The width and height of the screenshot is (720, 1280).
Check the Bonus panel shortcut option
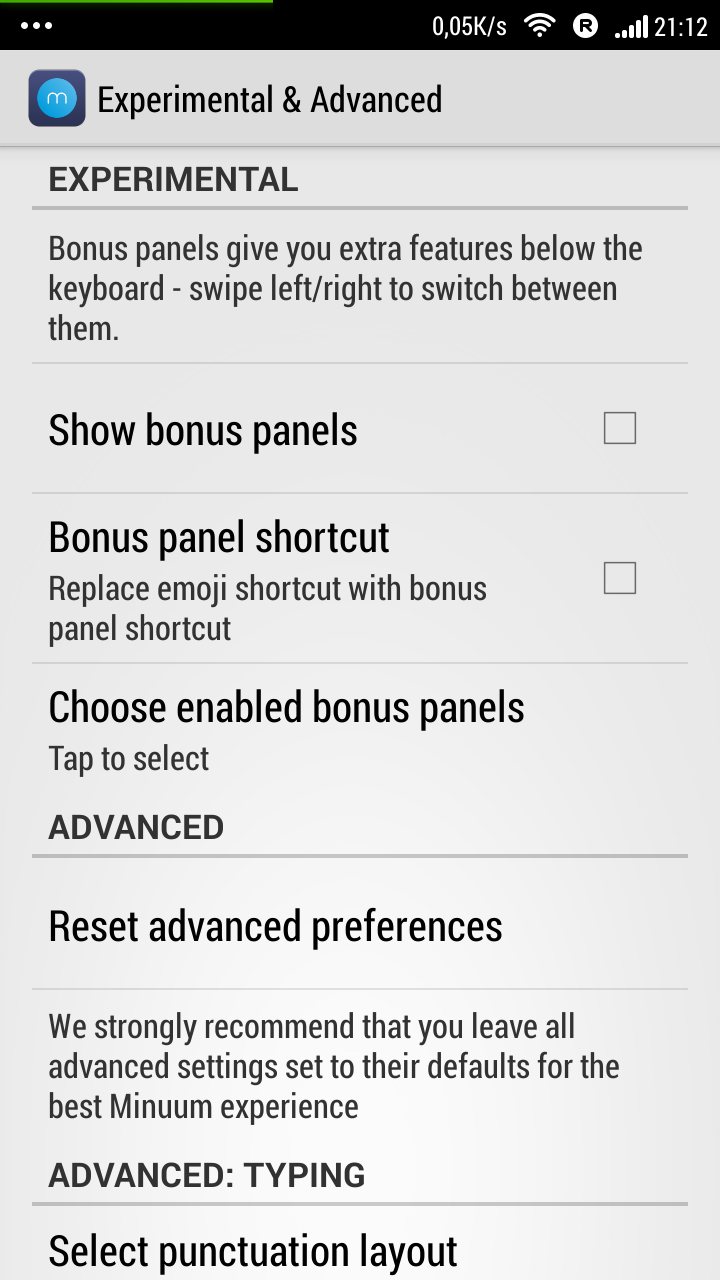point(619,578)
